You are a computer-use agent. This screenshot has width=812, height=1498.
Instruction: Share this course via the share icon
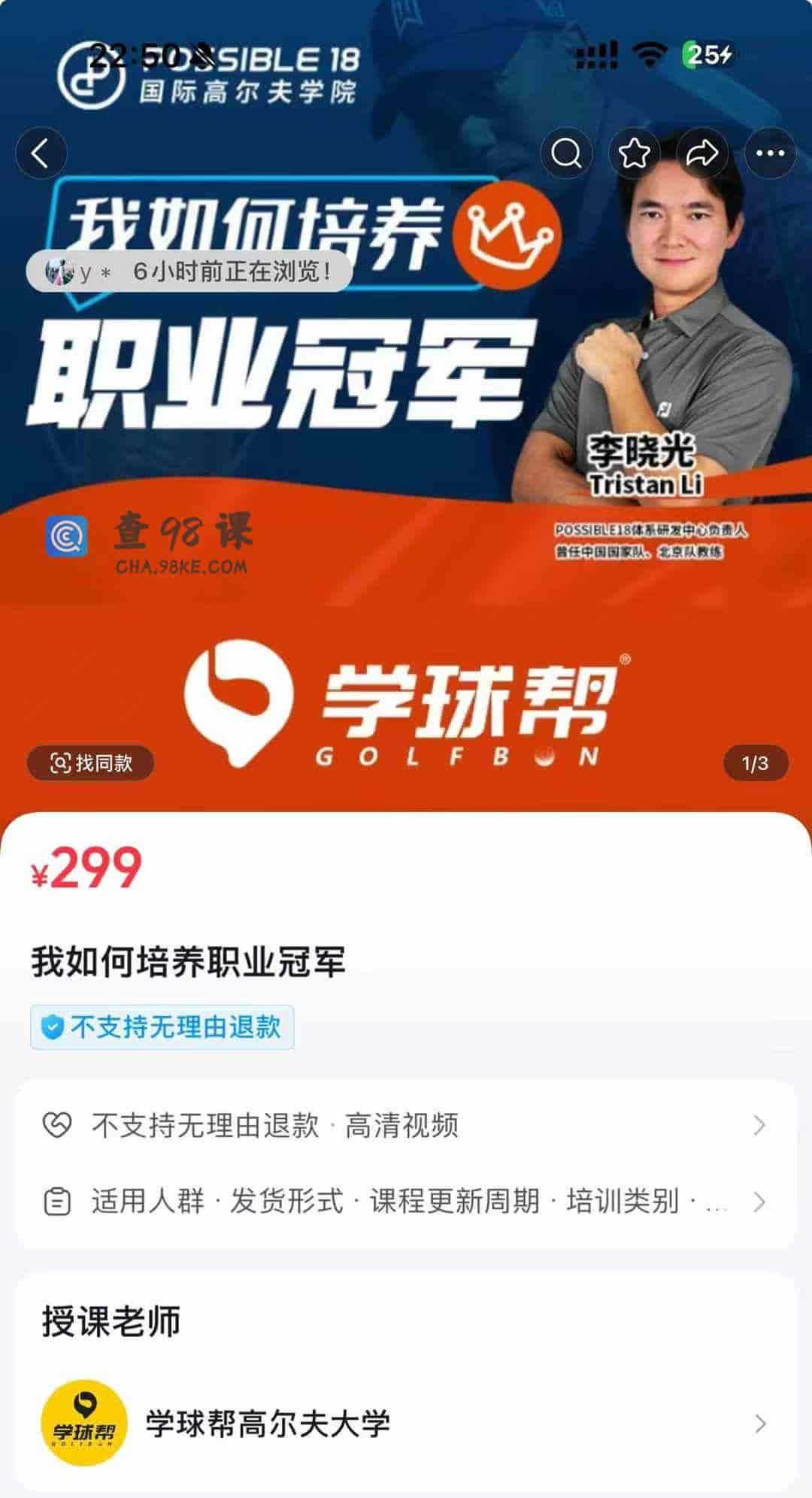point(701,152)
